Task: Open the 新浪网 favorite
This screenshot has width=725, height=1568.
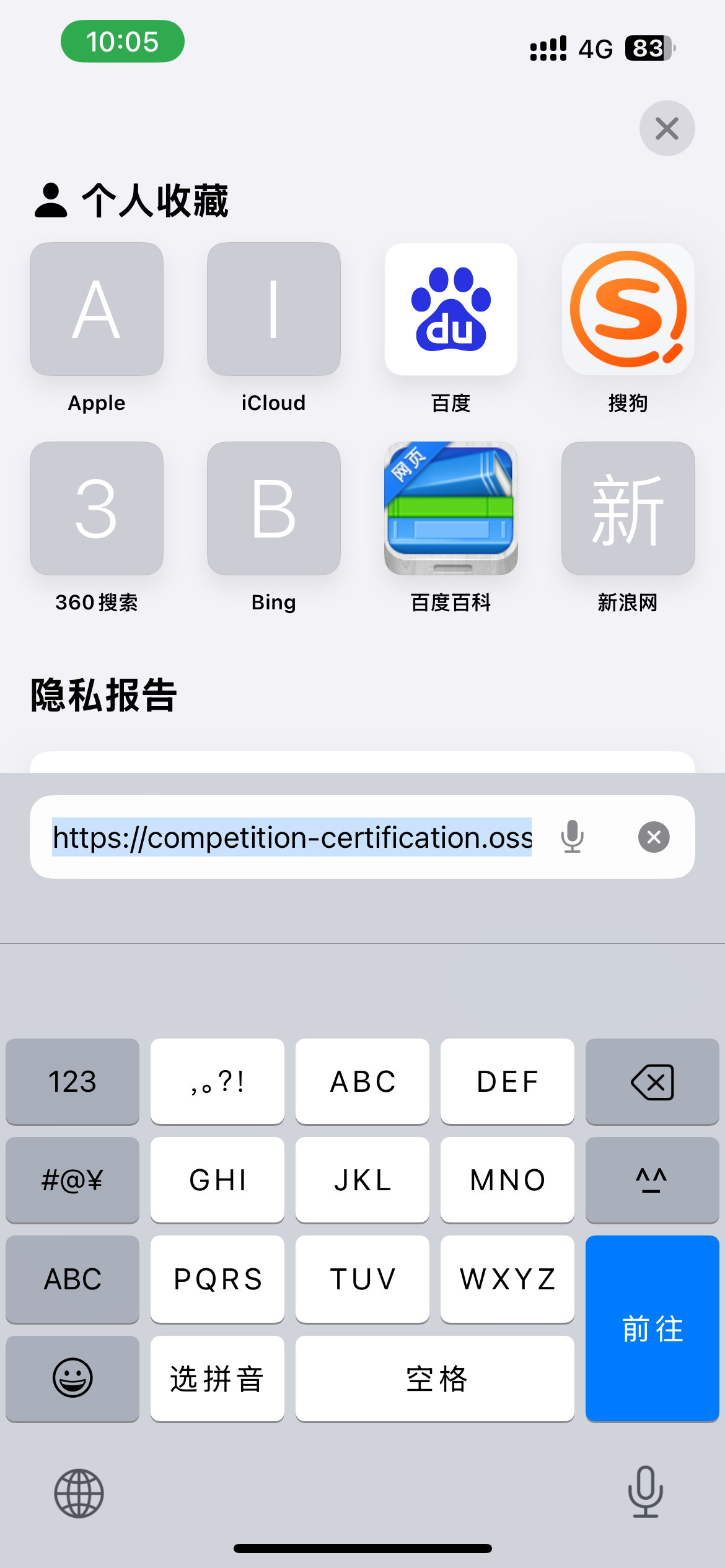Action: coord(628,508)
